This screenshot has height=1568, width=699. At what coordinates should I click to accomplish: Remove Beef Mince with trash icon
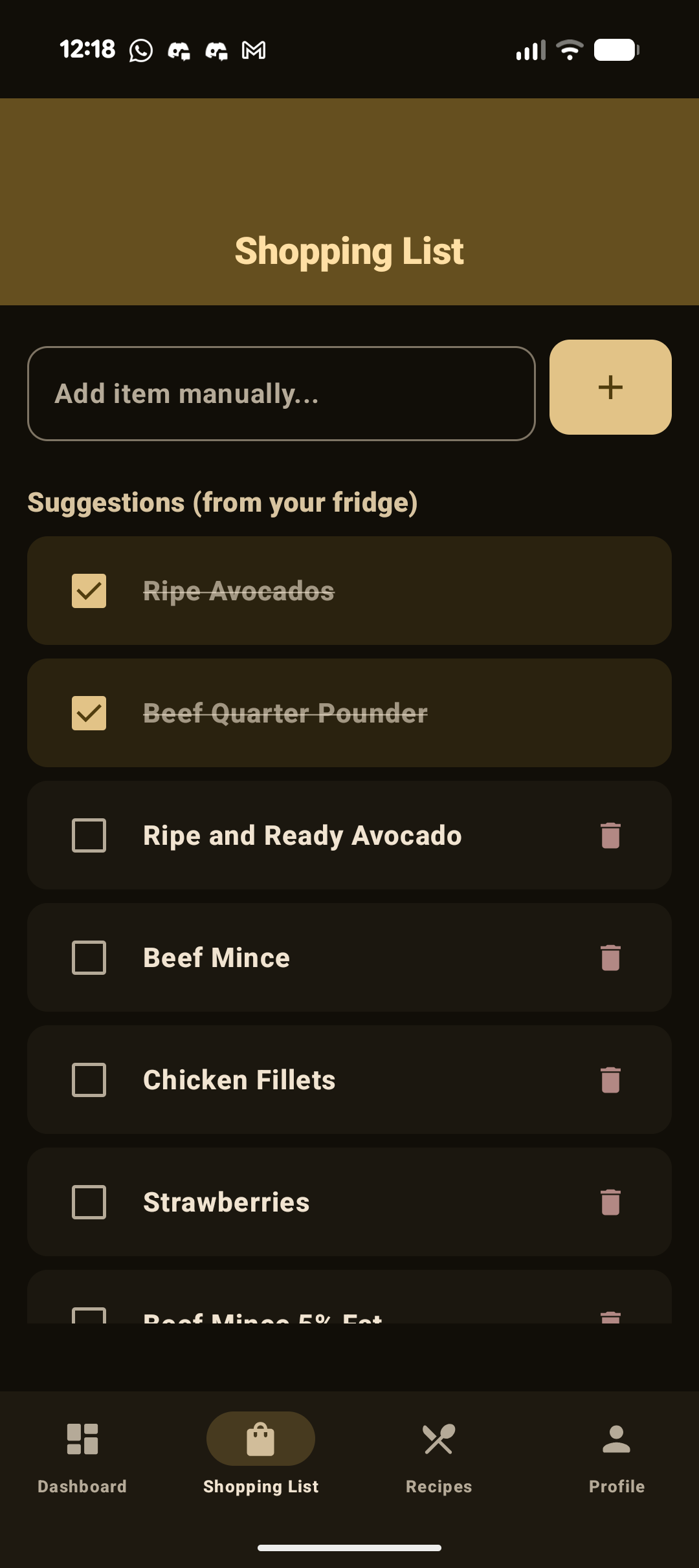pyautogui.click(x=610, y=957)
